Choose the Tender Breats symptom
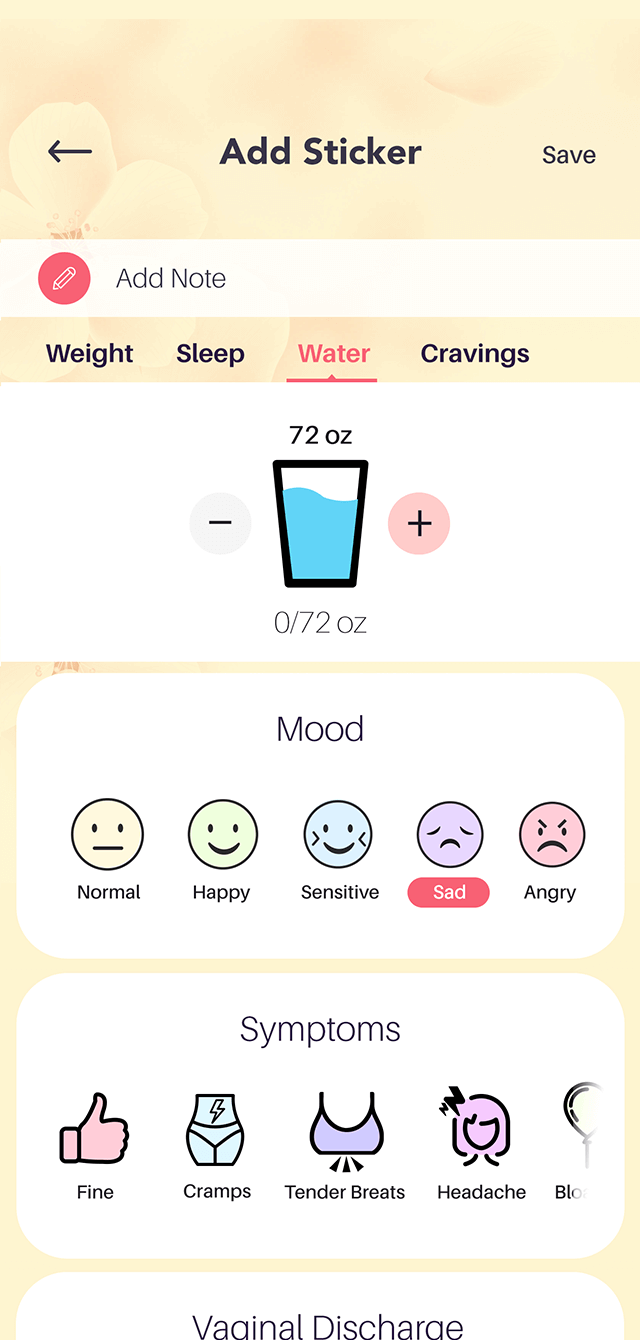The height and width of the screenshot is (1340, 640). 345,1146
